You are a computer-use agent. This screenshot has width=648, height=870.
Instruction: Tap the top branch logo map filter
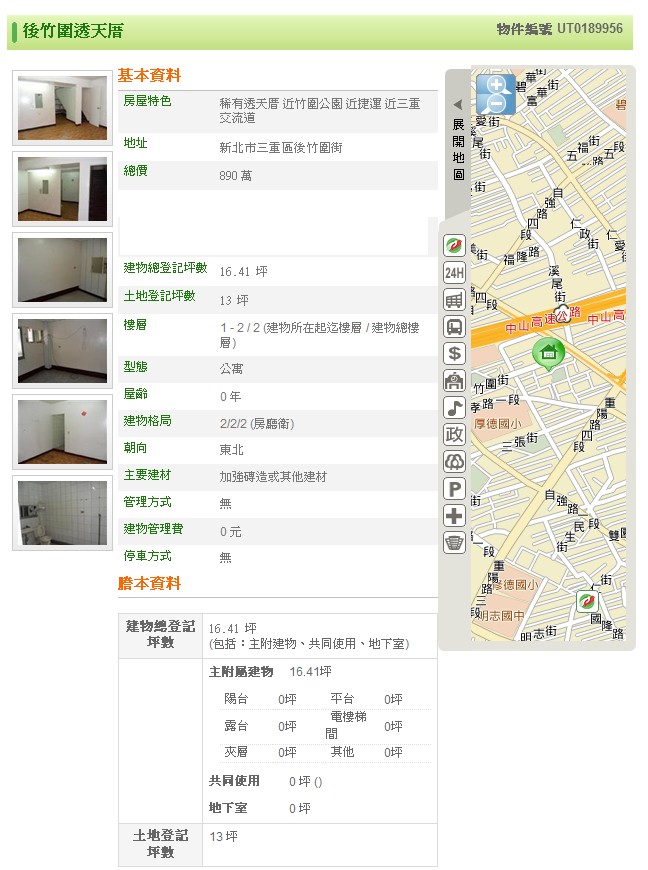[455, 246]
